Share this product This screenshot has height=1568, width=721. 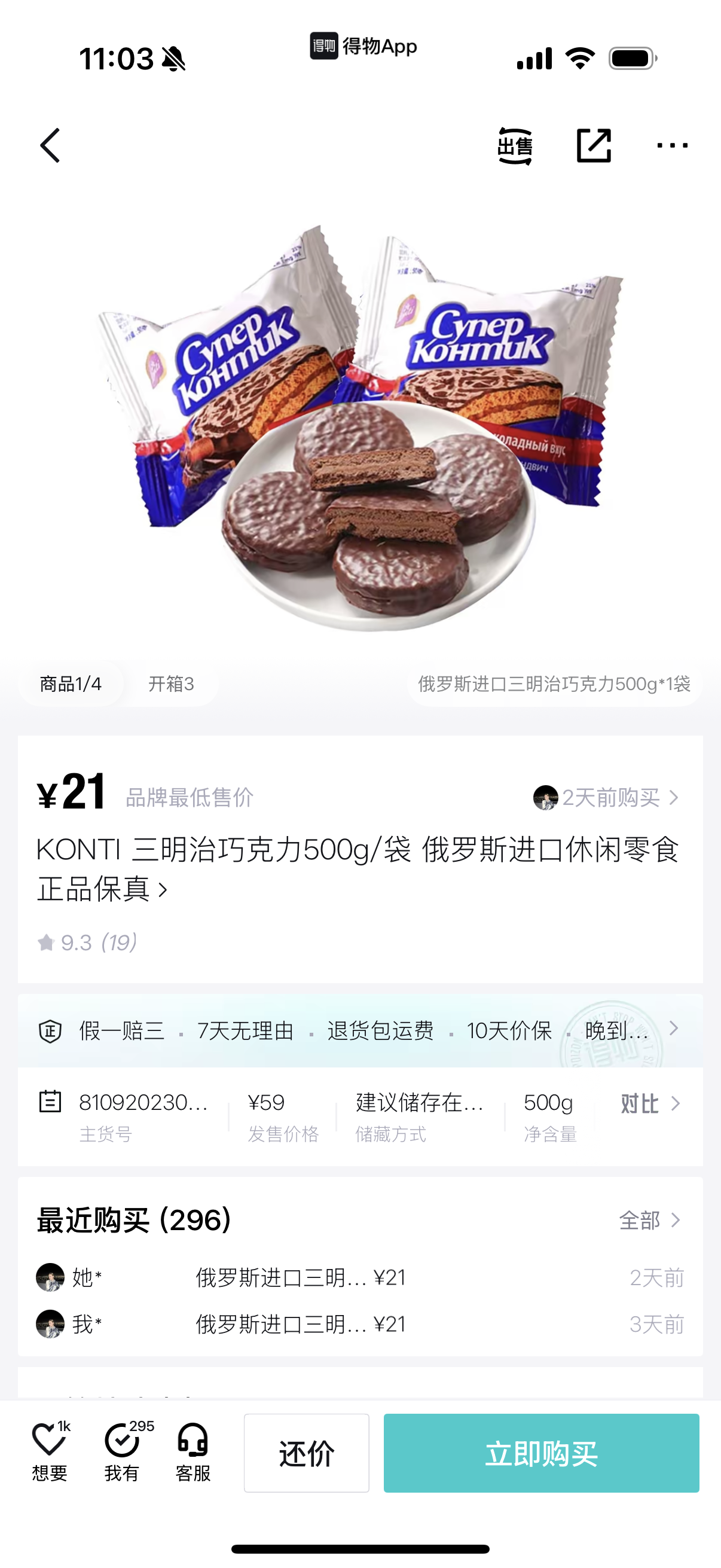(x=593, y=146)
